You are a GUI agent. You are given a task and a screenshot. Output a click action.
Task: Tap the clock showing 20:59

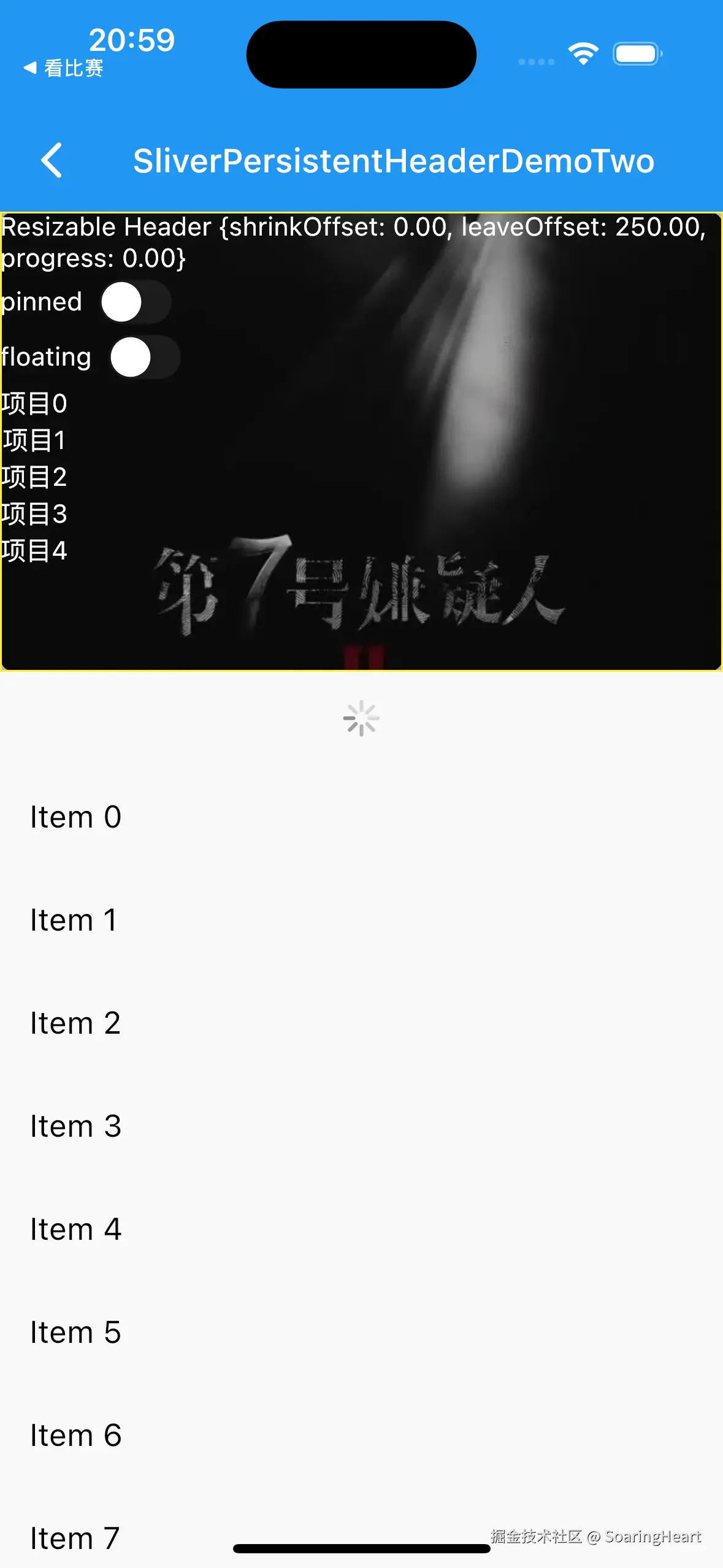click(131, 39)
